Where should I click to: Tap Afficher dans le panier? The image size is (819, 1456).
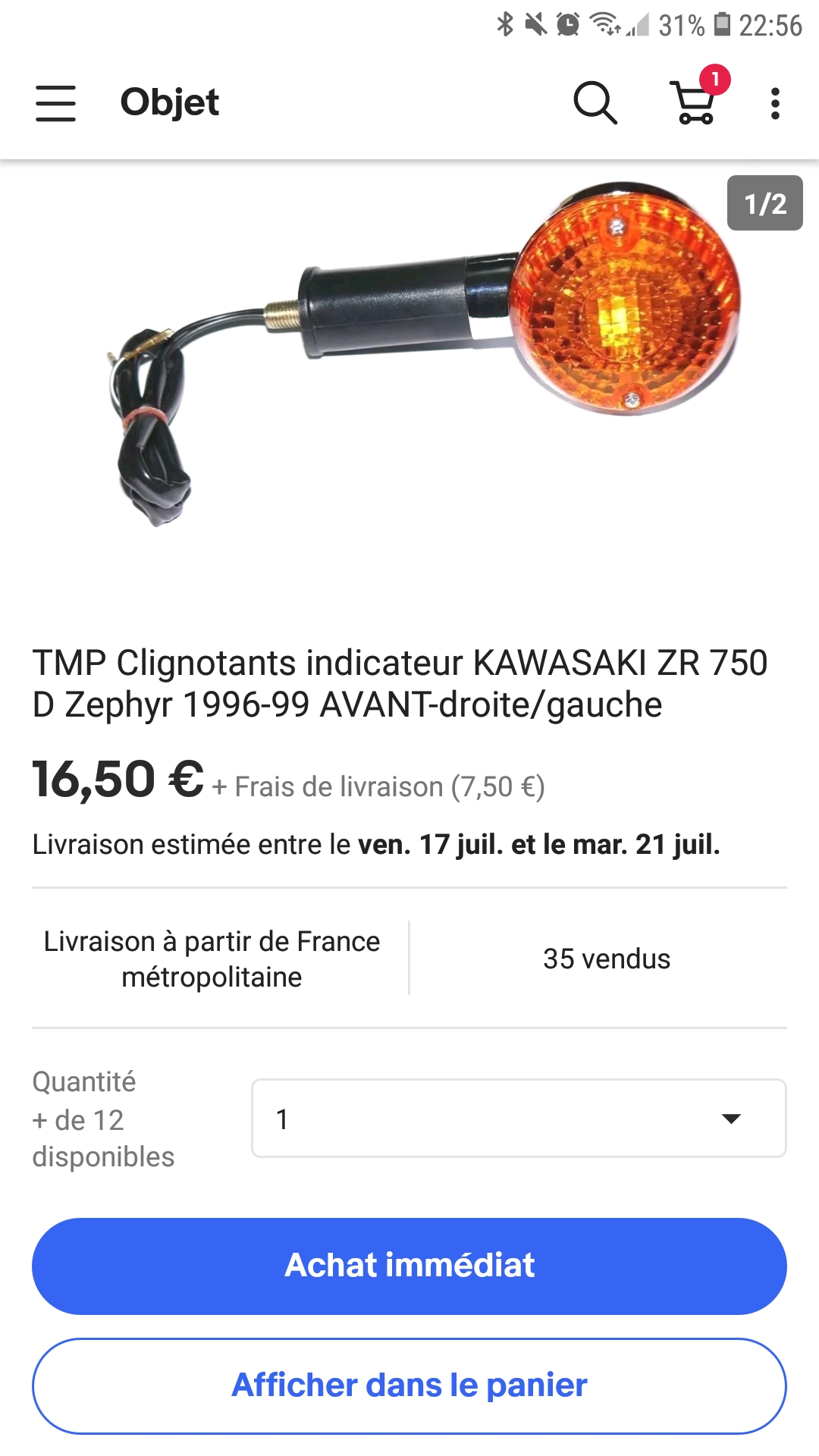(409, 1385)
